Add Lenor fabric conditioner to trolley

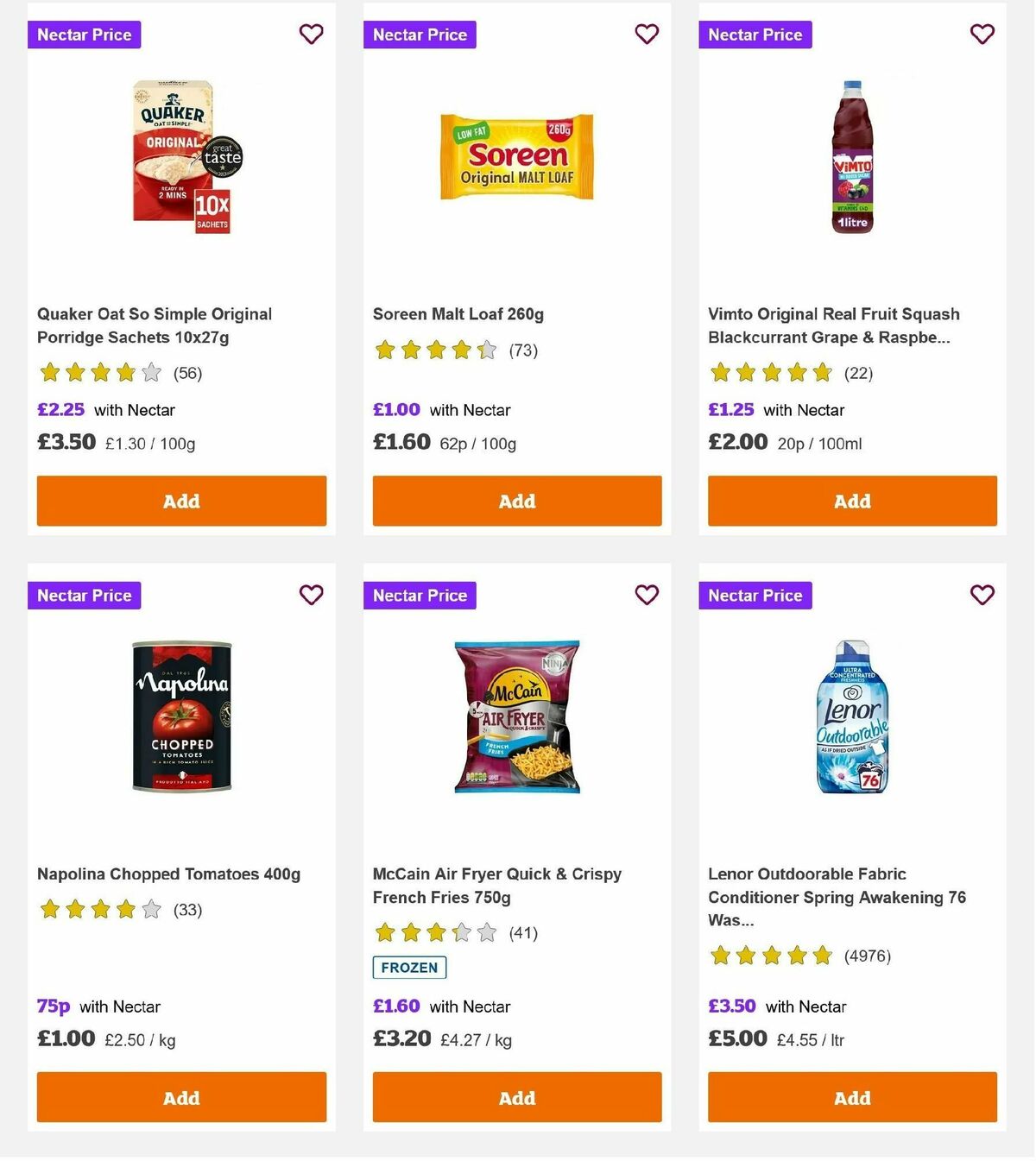coord(851,1097)
